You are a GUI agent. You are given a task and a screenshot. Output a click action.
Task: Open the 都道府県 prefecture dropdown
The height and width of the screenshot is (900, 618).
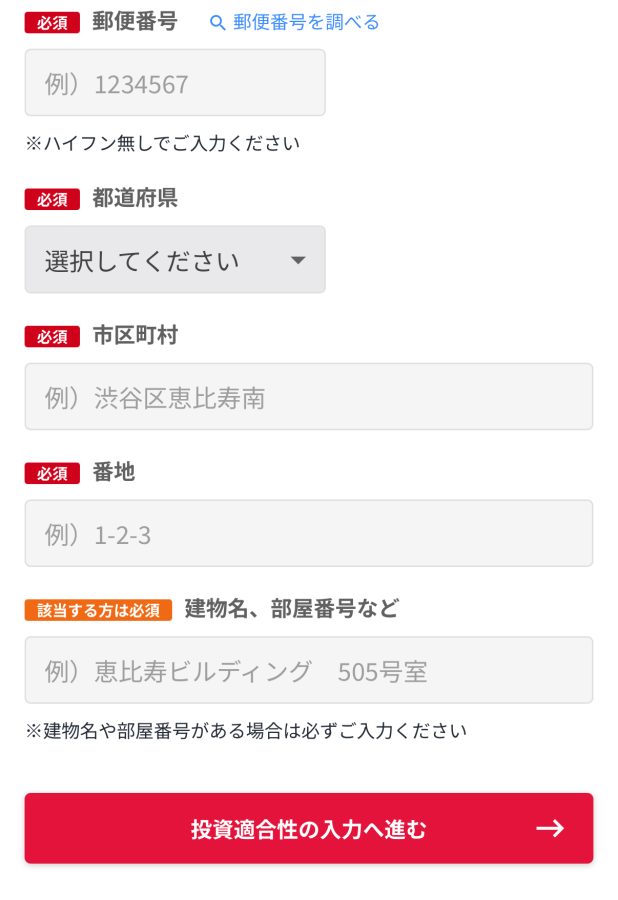point(175,260)
